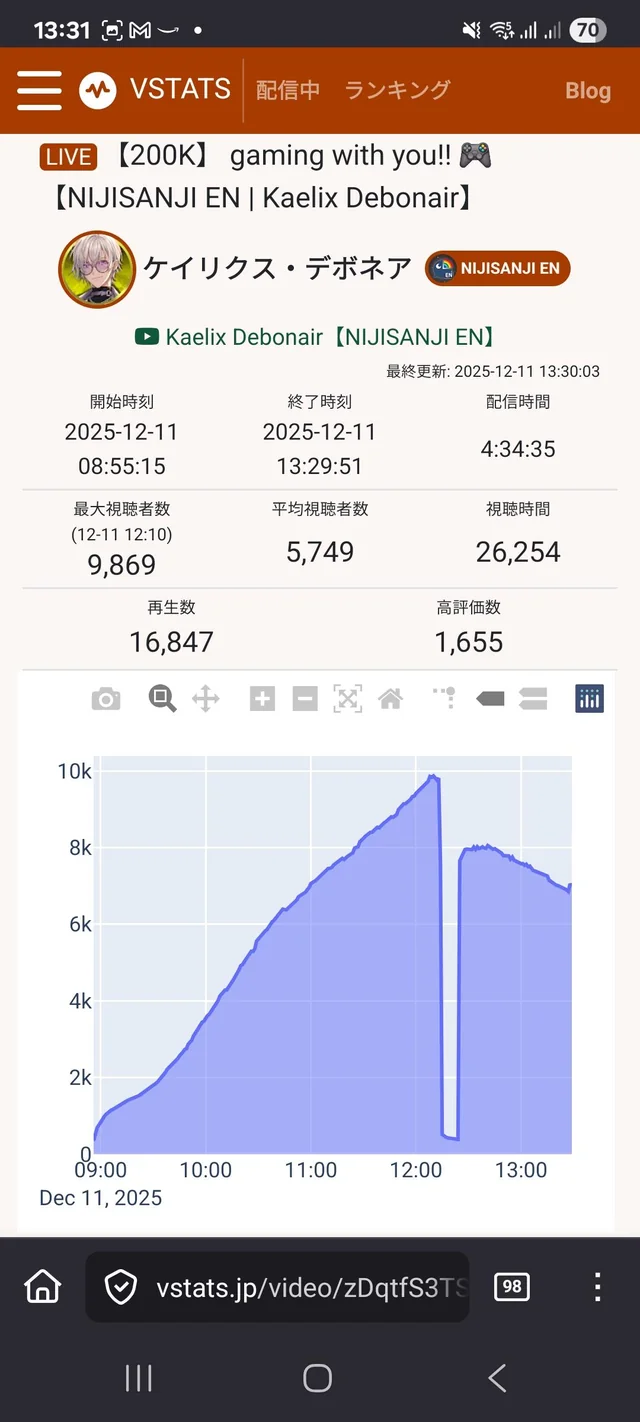
Task: Reset chart axes with home icon
Action: tap(390, 699)
